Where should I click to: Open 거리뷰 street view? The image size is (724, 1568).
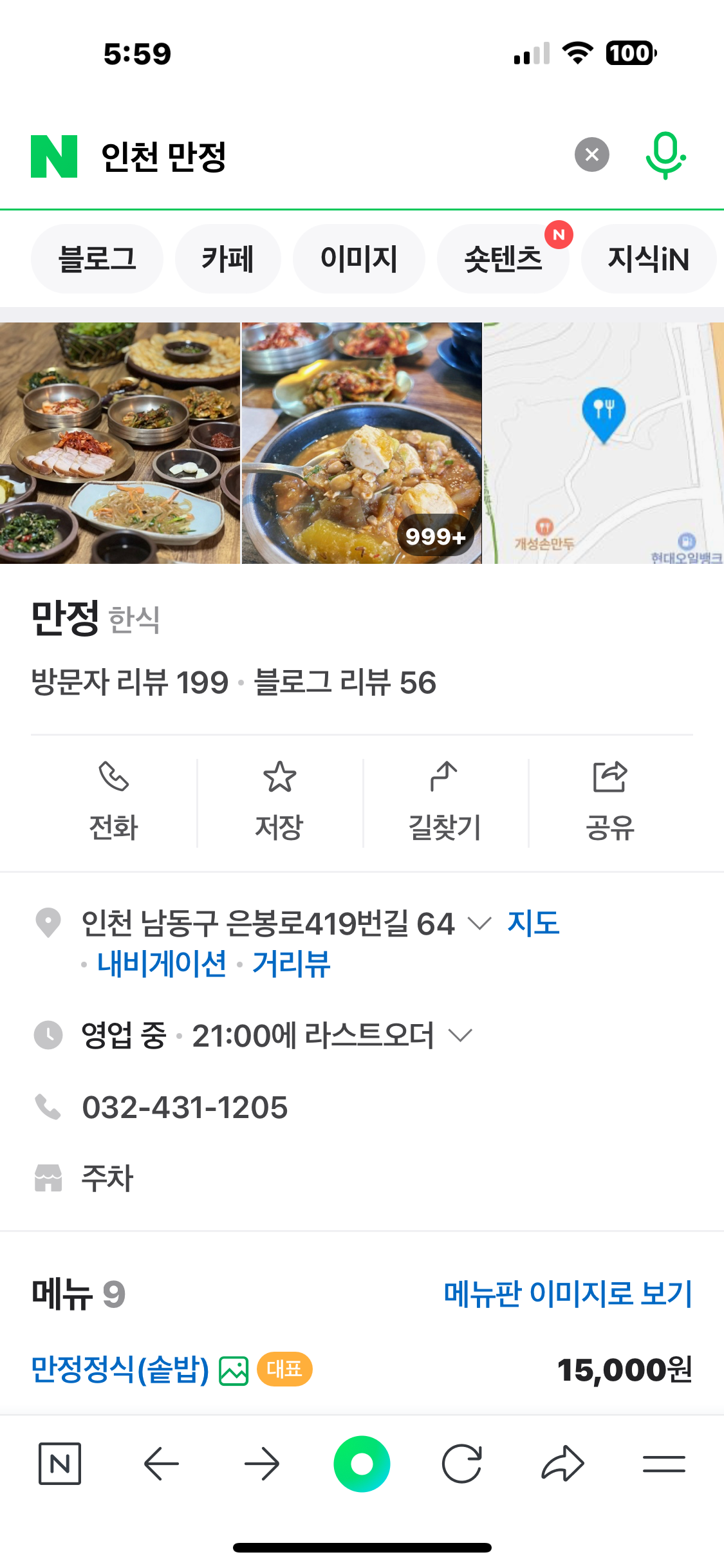click(291, 964)
